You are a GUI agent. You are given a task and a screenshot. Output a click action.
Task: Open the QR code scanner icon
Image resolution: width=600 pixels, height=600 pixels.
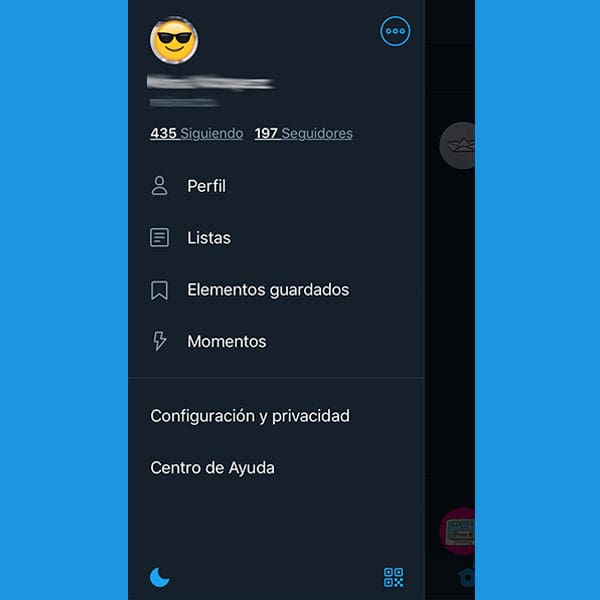[394, 577]
